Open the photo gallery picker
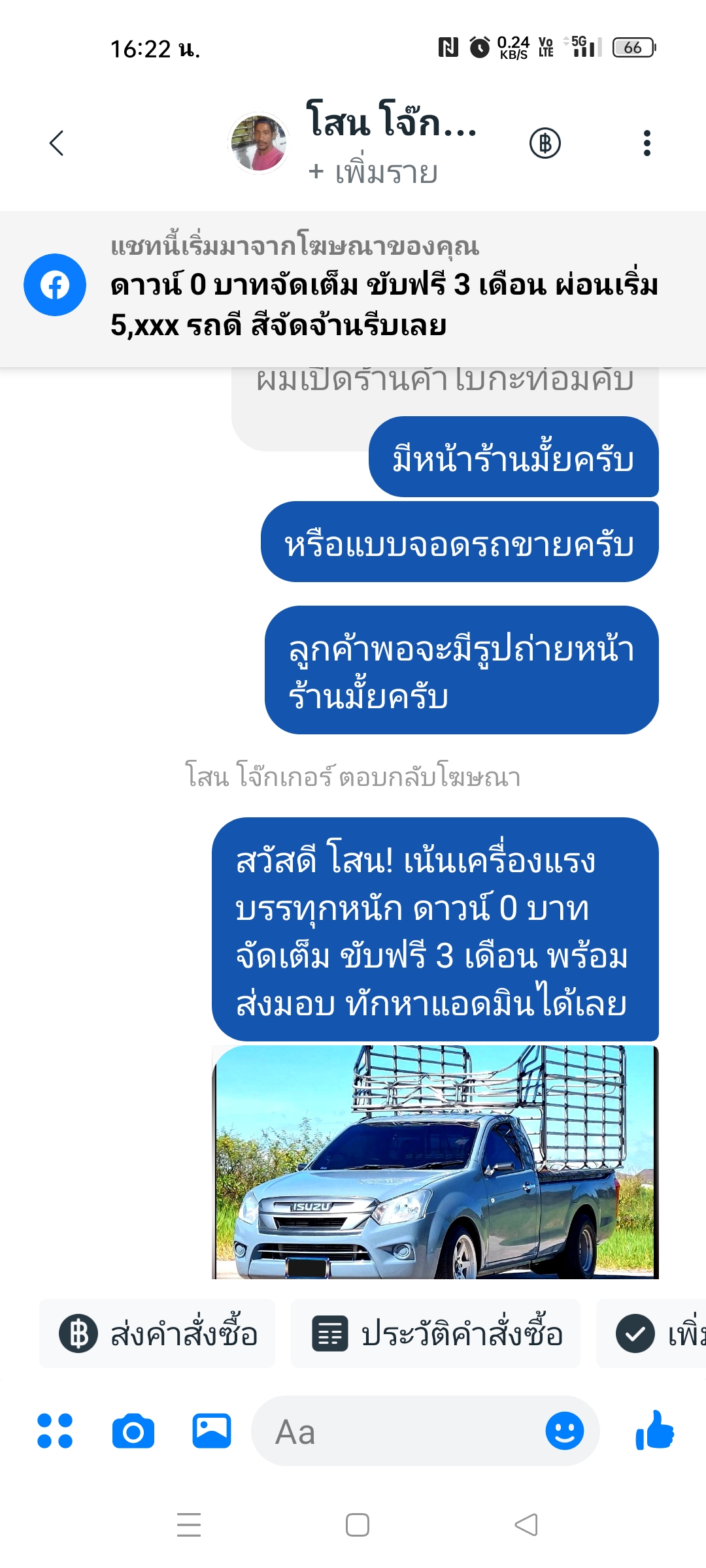Image resolution: width=706 pixels, height=1568 pixels. click(x=211, y=1431)
